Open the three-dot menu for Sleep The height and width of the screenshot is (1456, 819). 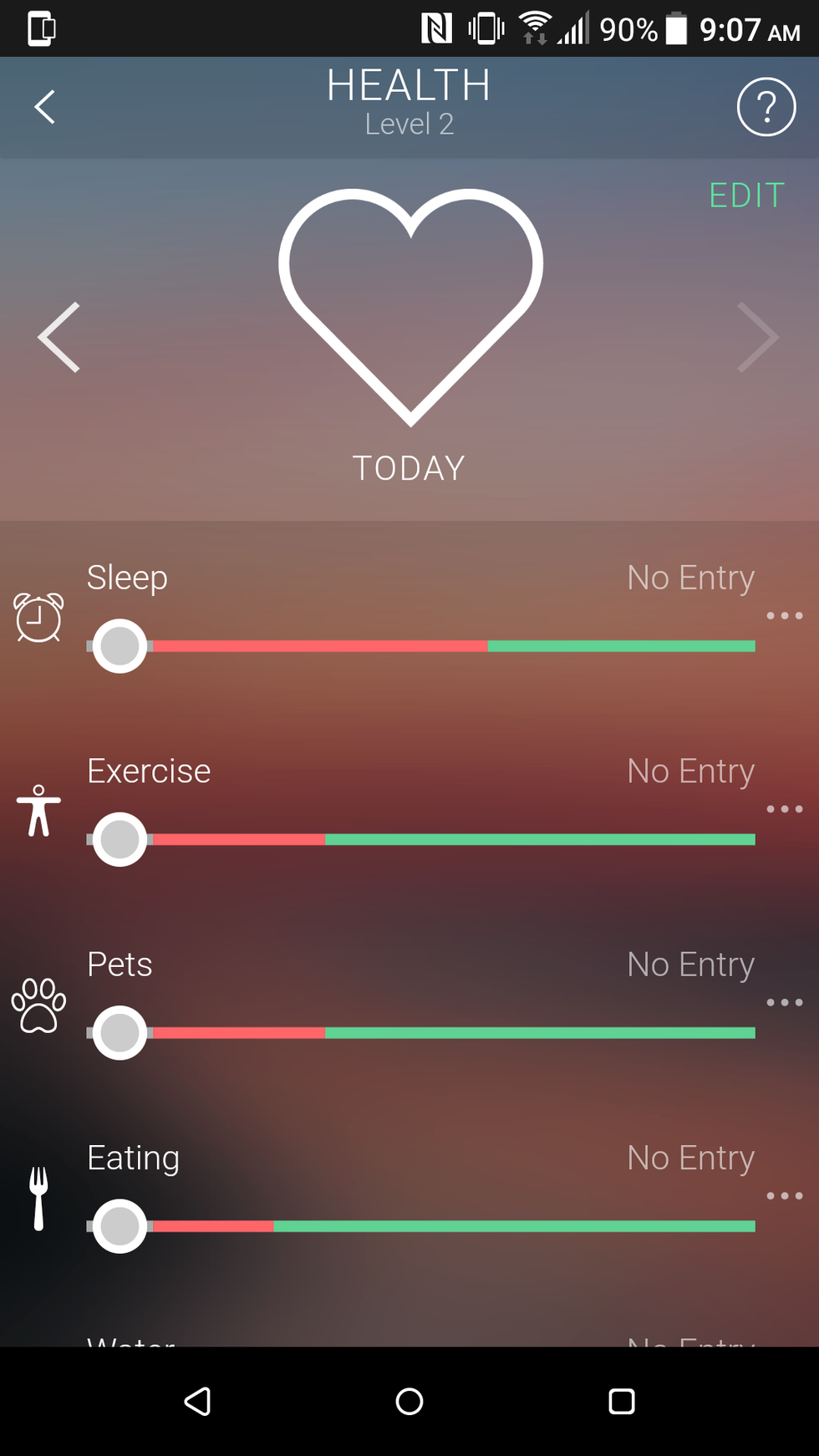point(784,616)
